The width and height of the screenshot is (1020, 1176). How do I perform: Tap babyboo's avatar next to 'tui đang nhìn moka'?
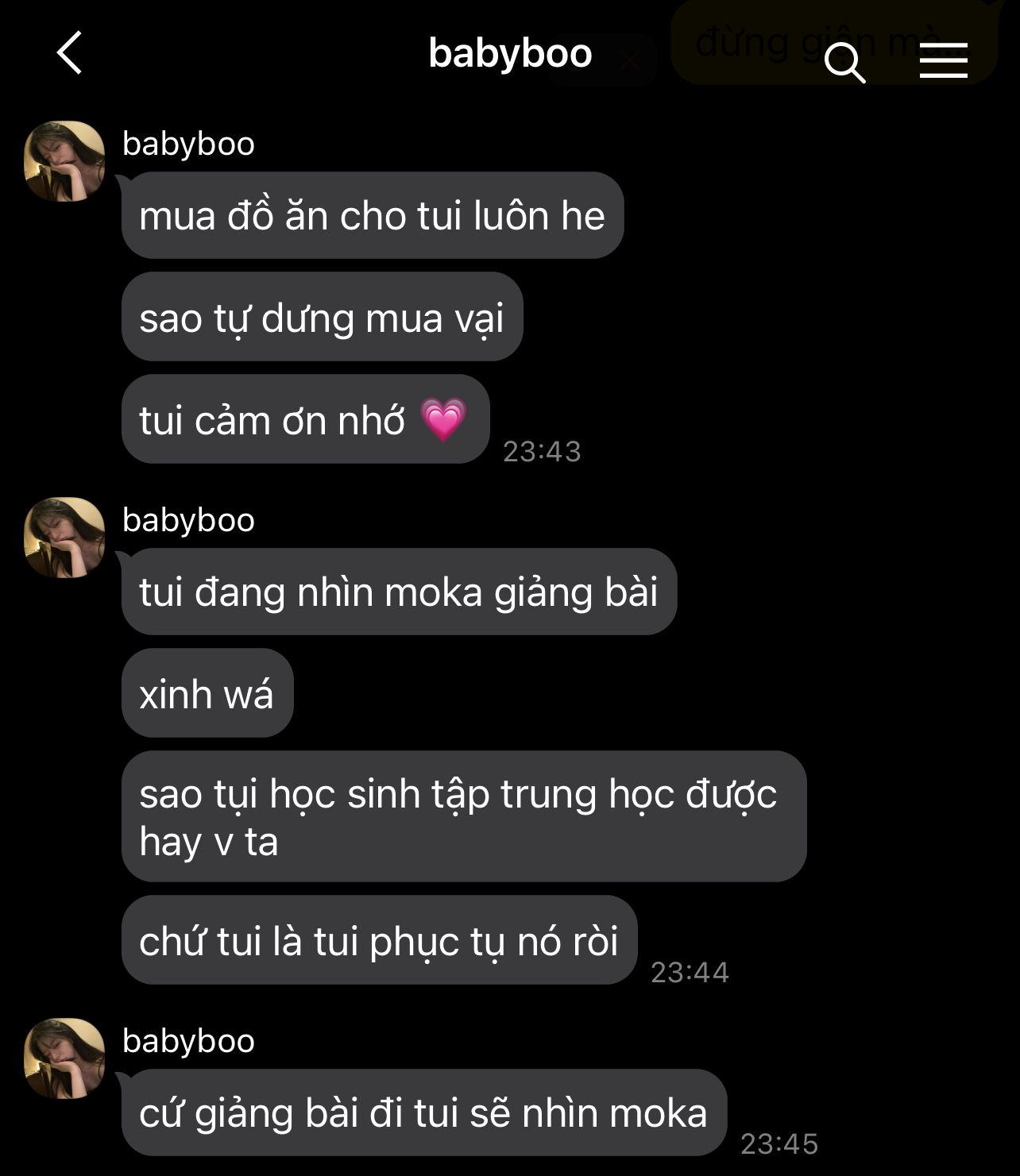(64, 538)
